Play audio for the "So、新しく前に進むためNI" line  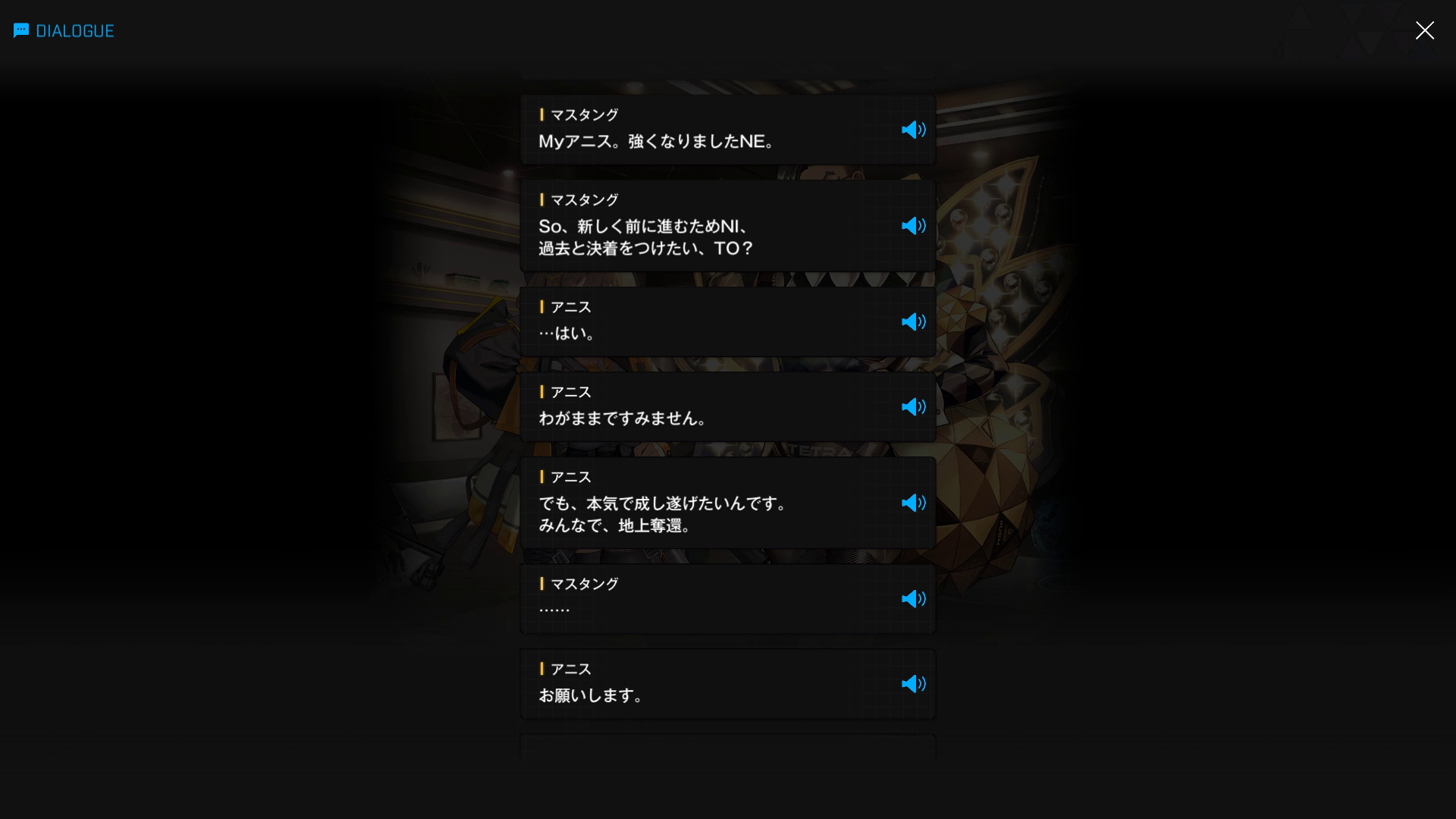click(913, 226)
